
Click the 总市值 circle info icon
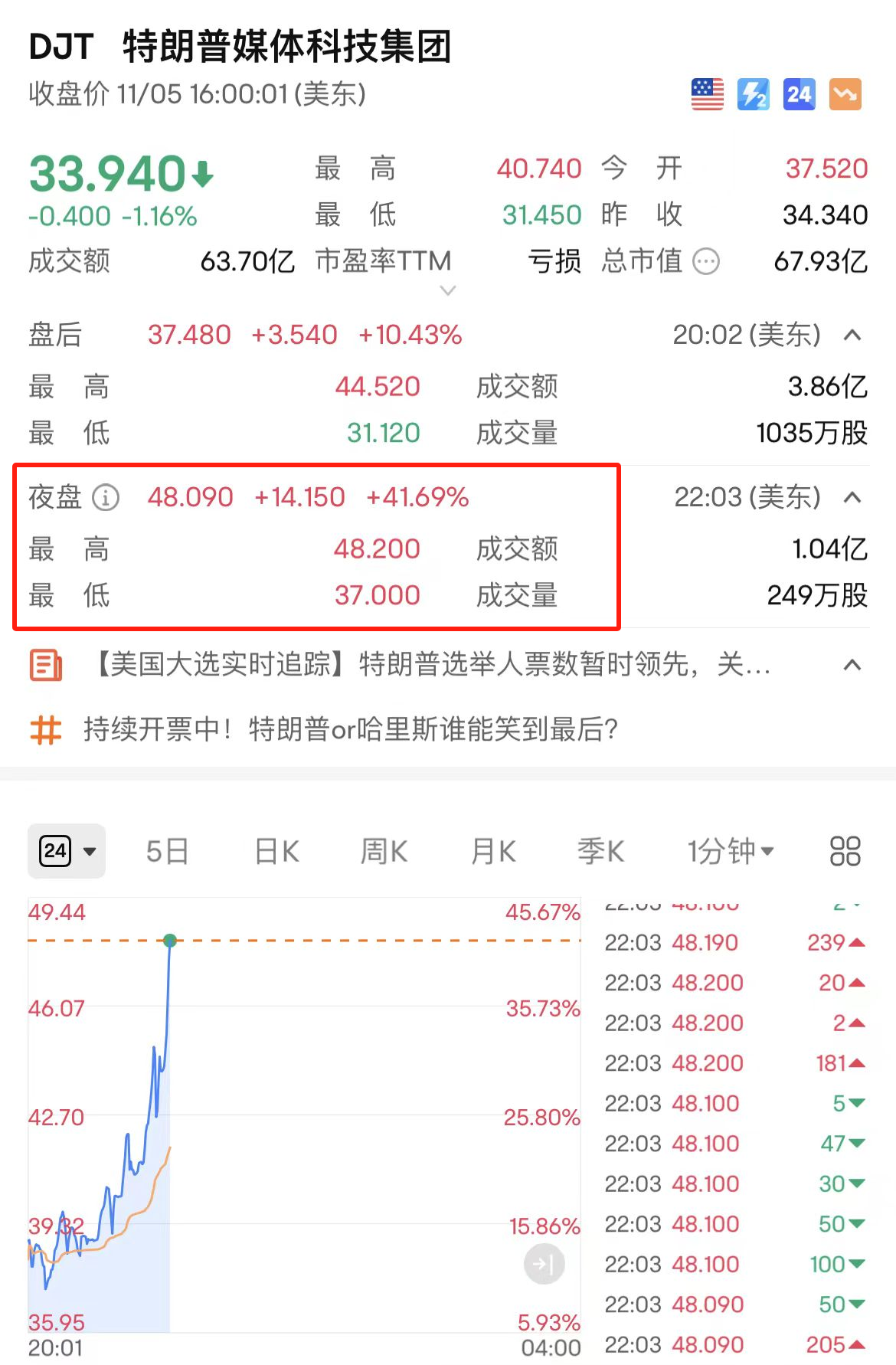[705, 261]
